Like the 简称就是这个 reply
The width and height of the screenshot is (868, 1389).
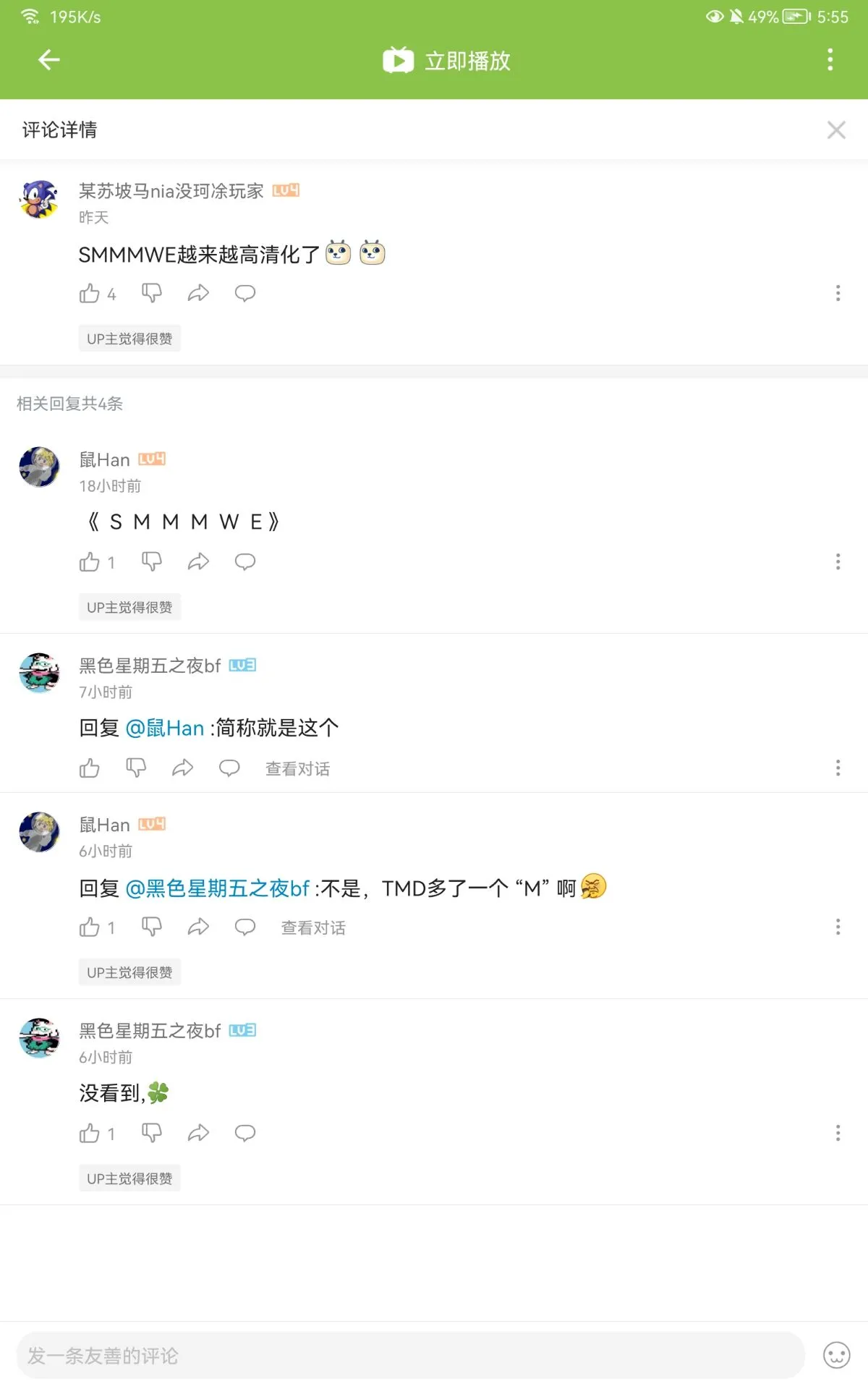[x=90, y=768]
